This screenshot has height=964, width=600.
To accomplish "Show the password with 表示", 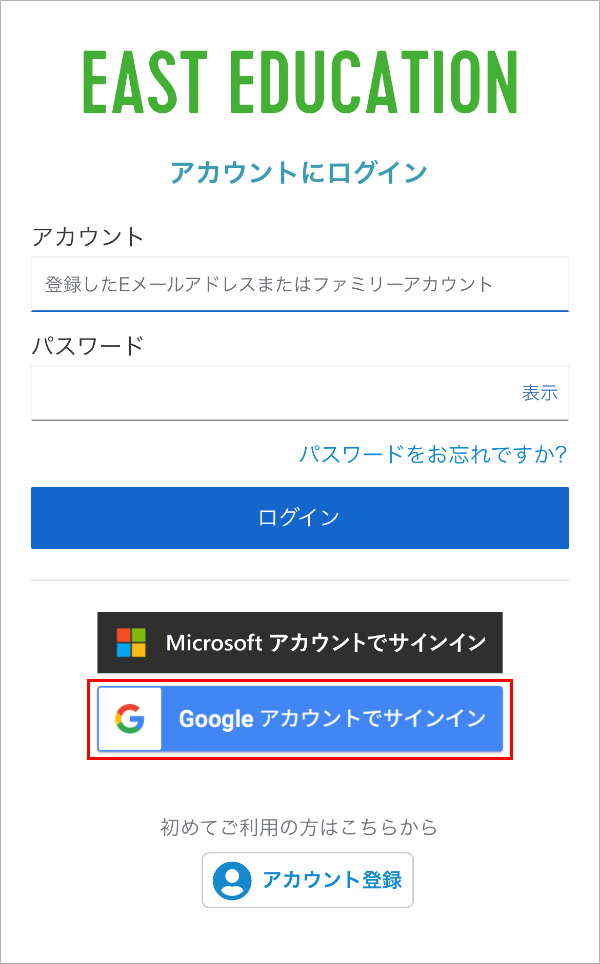I will (540, 393).
